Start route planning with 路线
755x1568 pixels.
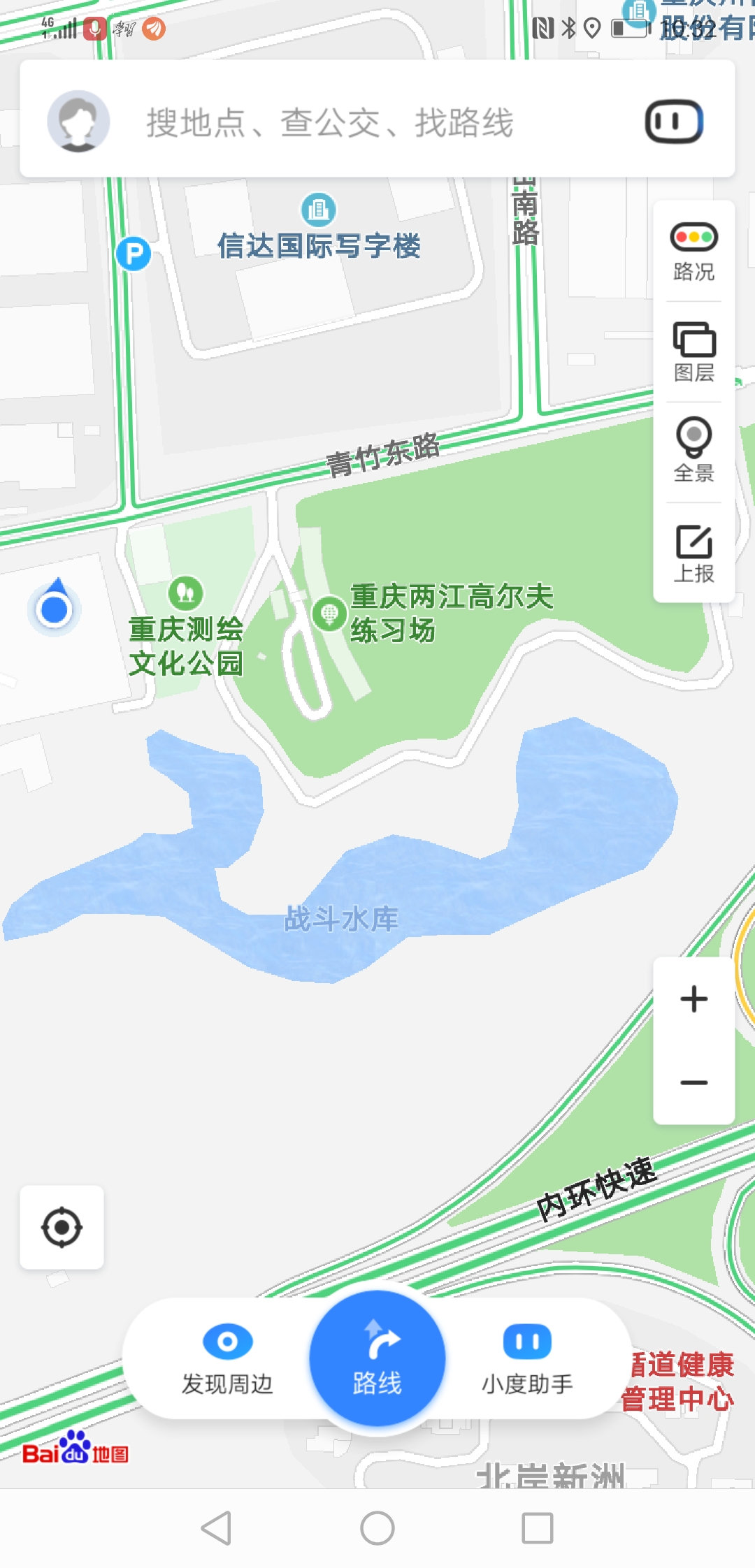click(x=377, y=1360)
